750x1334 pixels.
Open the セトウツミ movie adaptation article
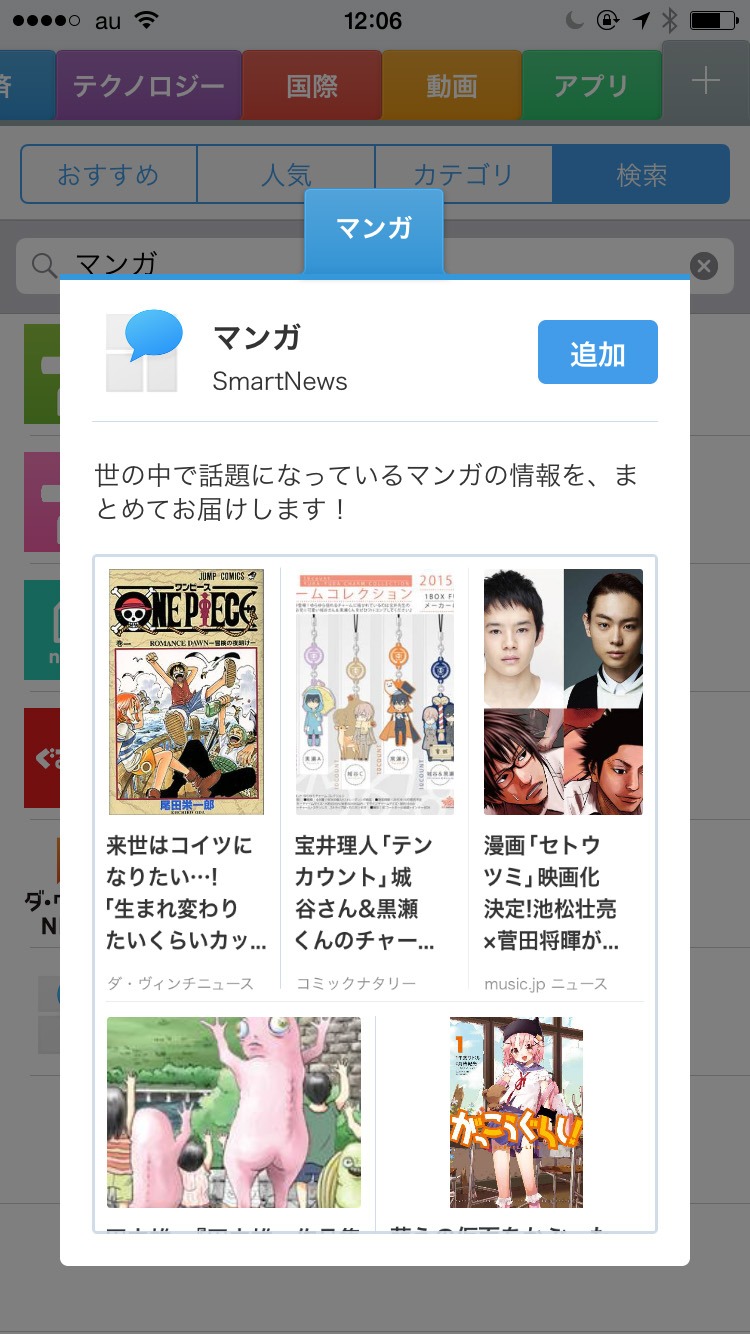point(563,691)
